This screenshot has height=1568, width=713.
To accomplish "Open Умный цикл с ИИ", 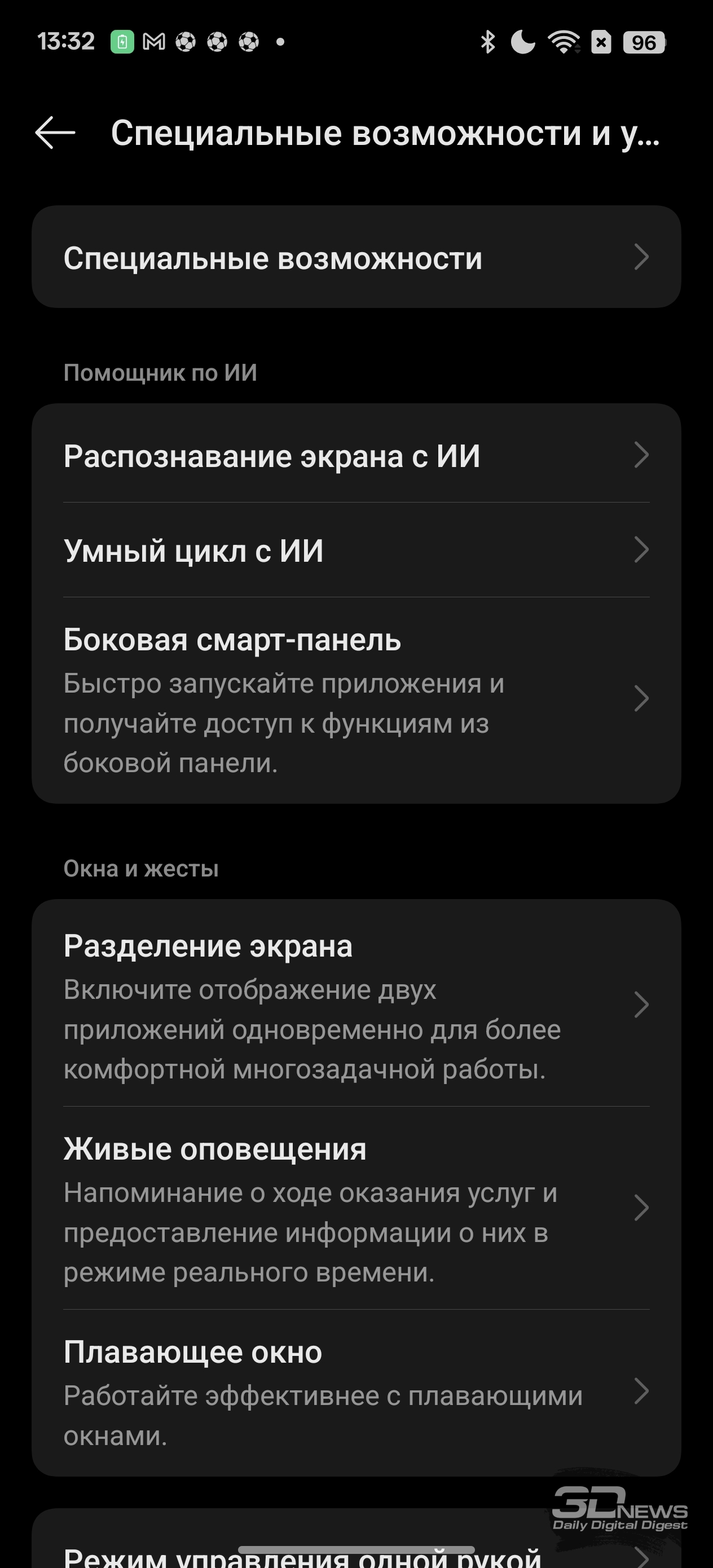I will (356, 550).
